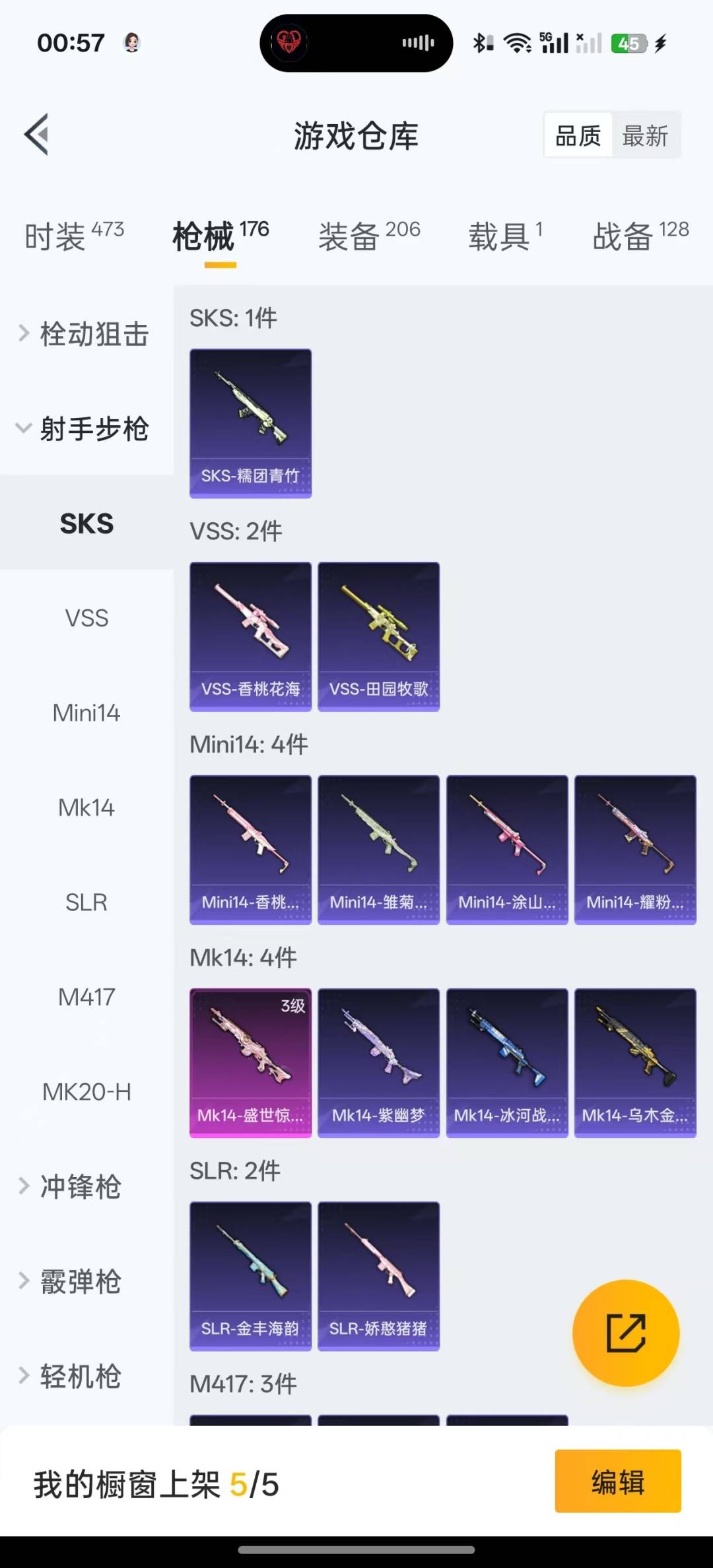The height and width of the screenshot is (1568, 713).
Task: Sort the warehouse by 最新
Action: (x=645, y=136)
